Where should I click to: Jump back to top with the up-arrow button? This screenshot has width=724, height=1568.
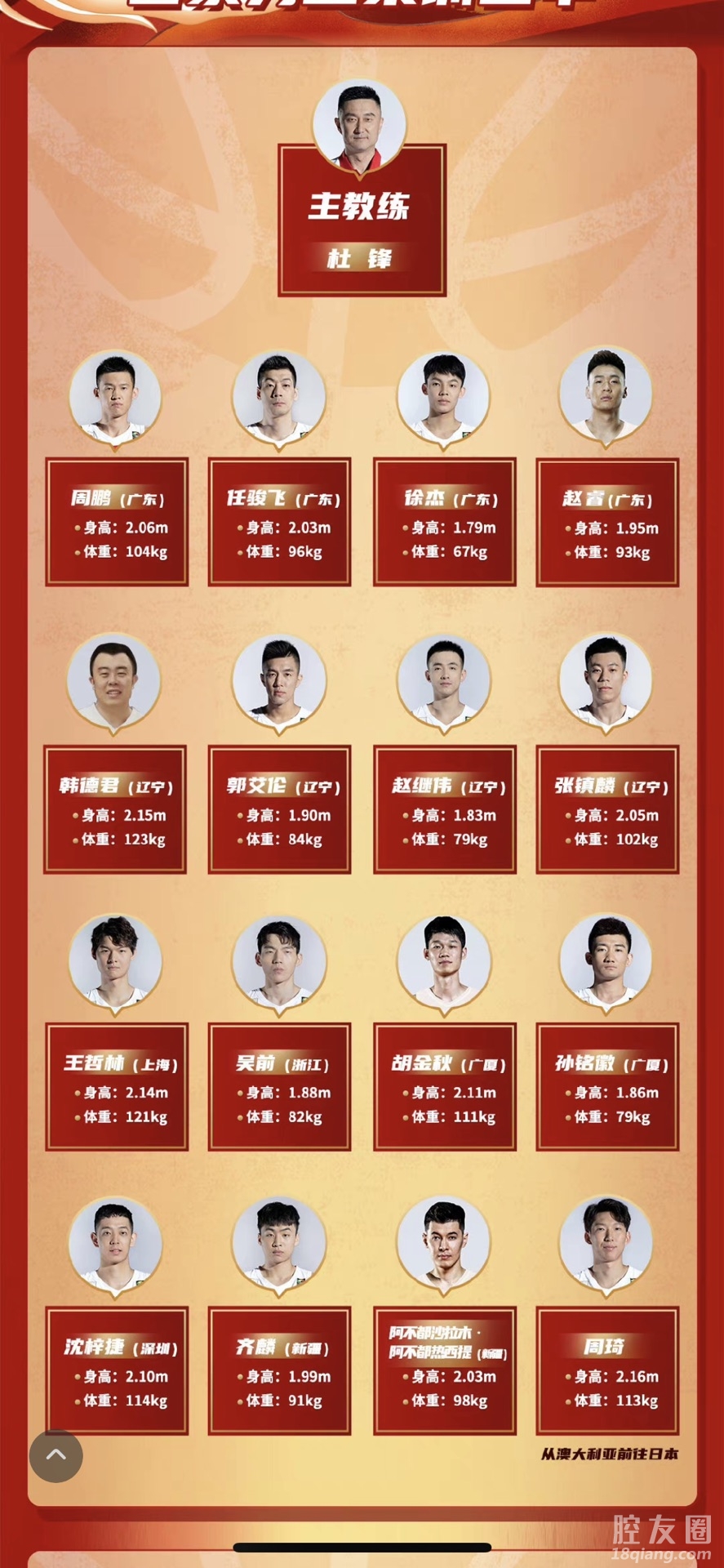(x=56, y=1454)
